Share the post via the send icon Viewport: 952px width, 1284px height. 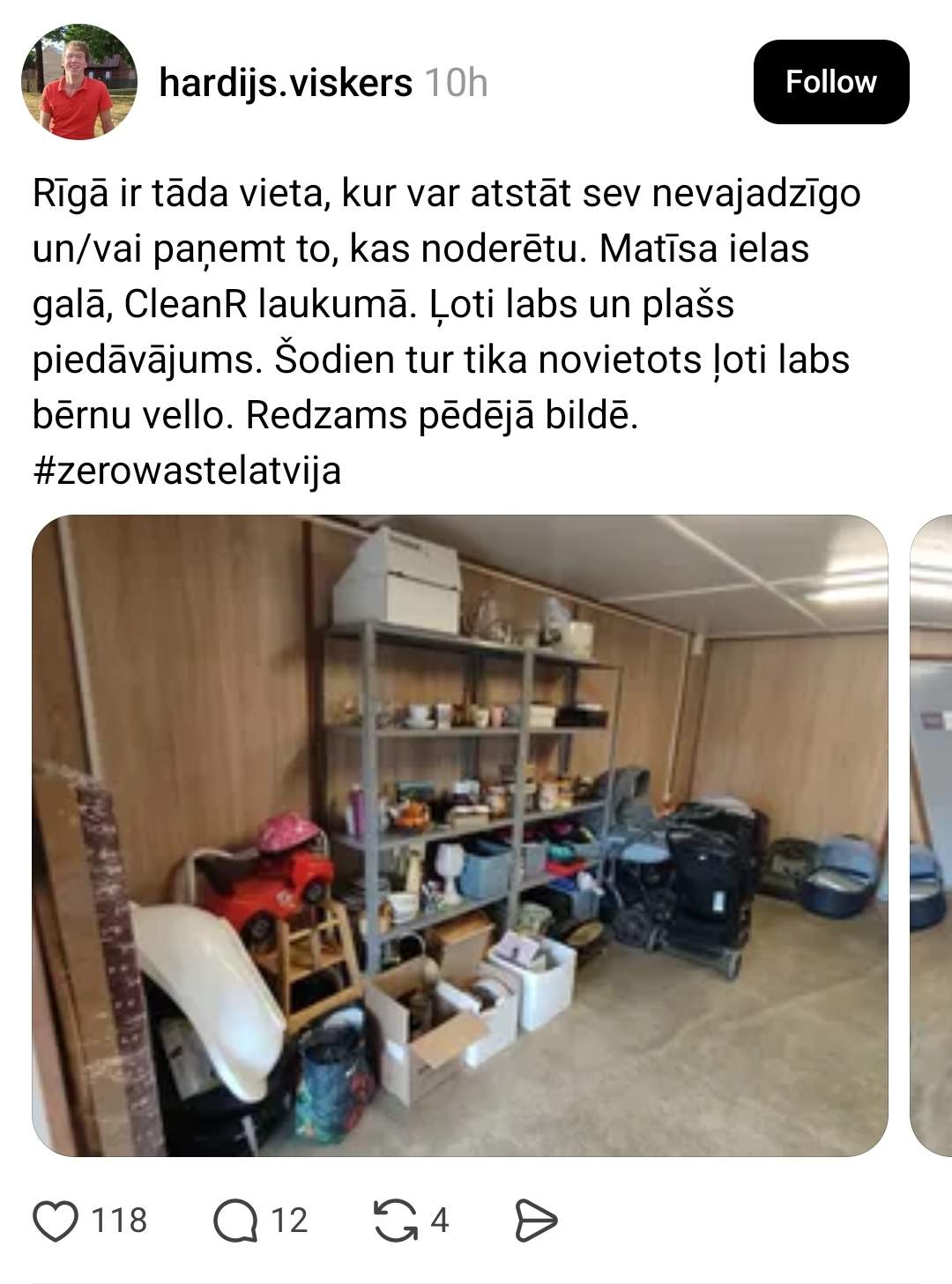pyautogui.click(x=535, y=1221)
